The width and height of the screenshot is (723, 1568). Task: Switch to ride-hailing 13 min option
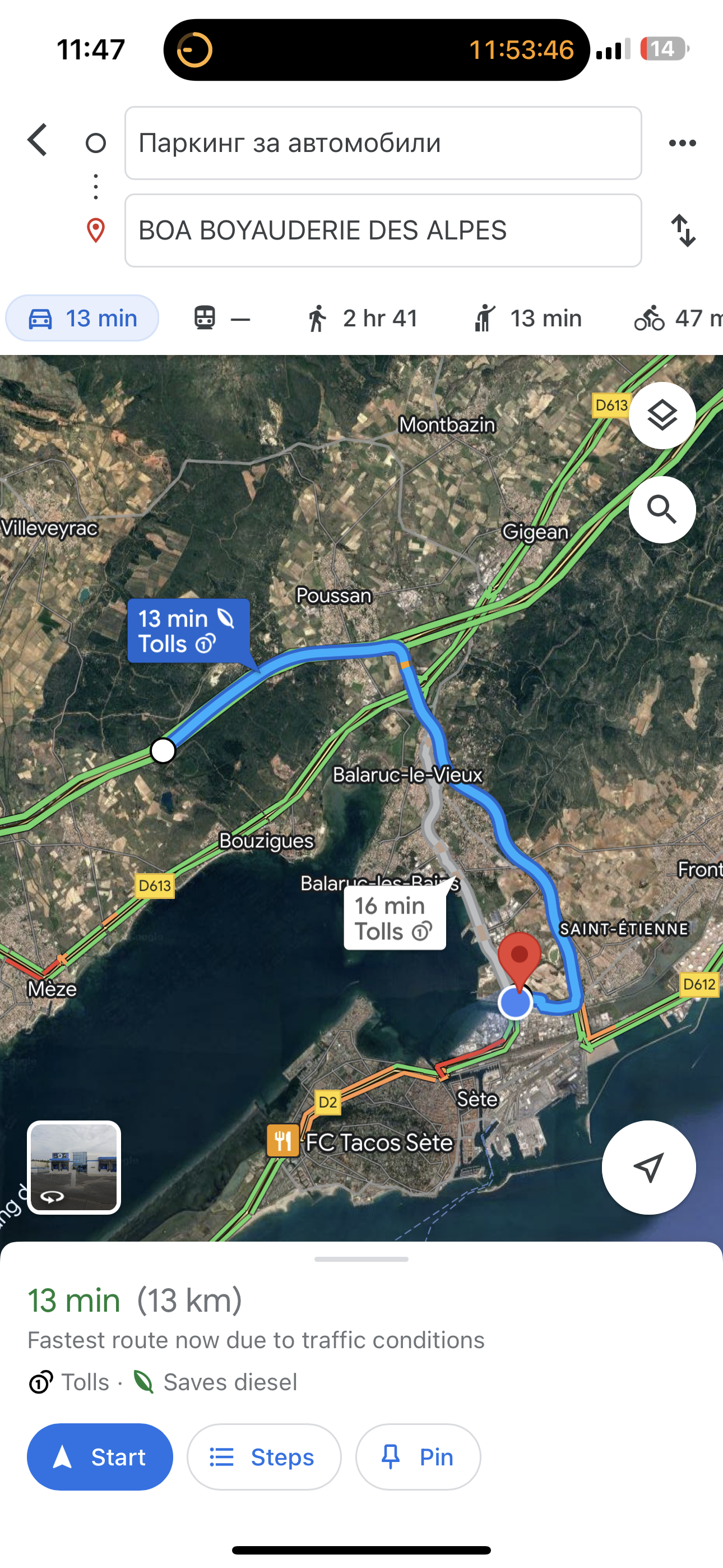(x=527, y=319)
